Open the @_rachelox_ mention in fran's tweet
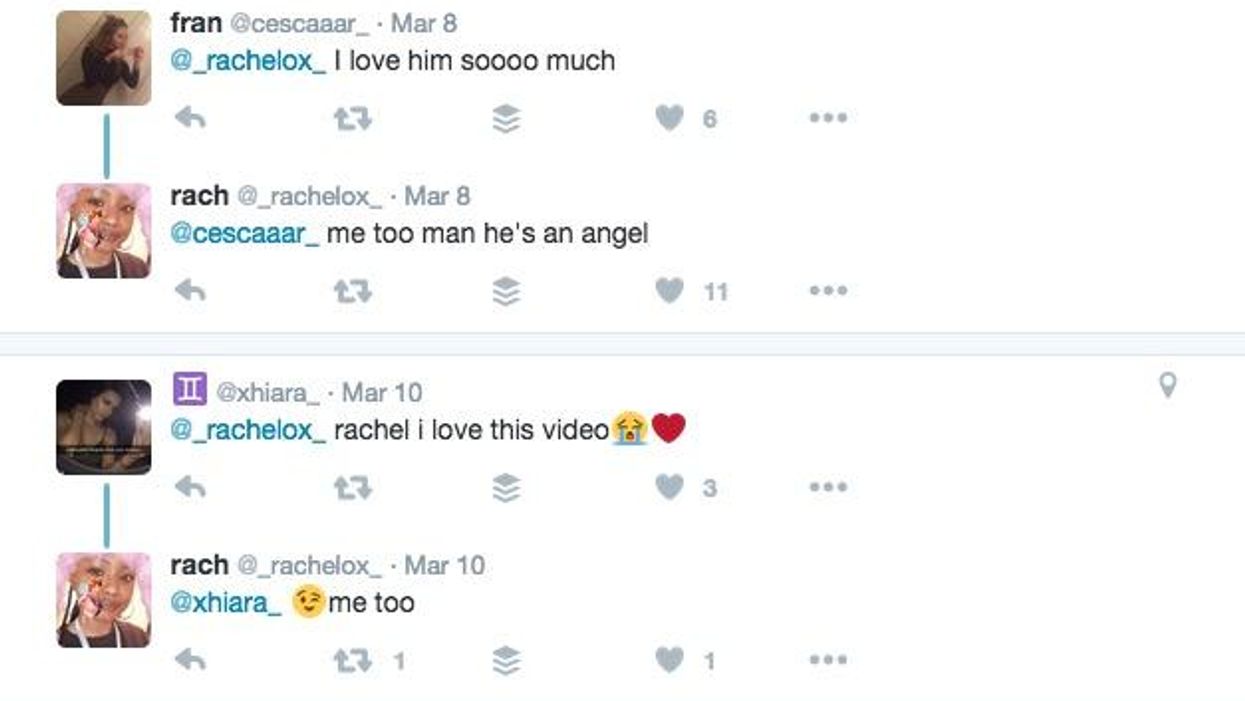The width and height of the screenshot is (1245, 701). [248, 61]
